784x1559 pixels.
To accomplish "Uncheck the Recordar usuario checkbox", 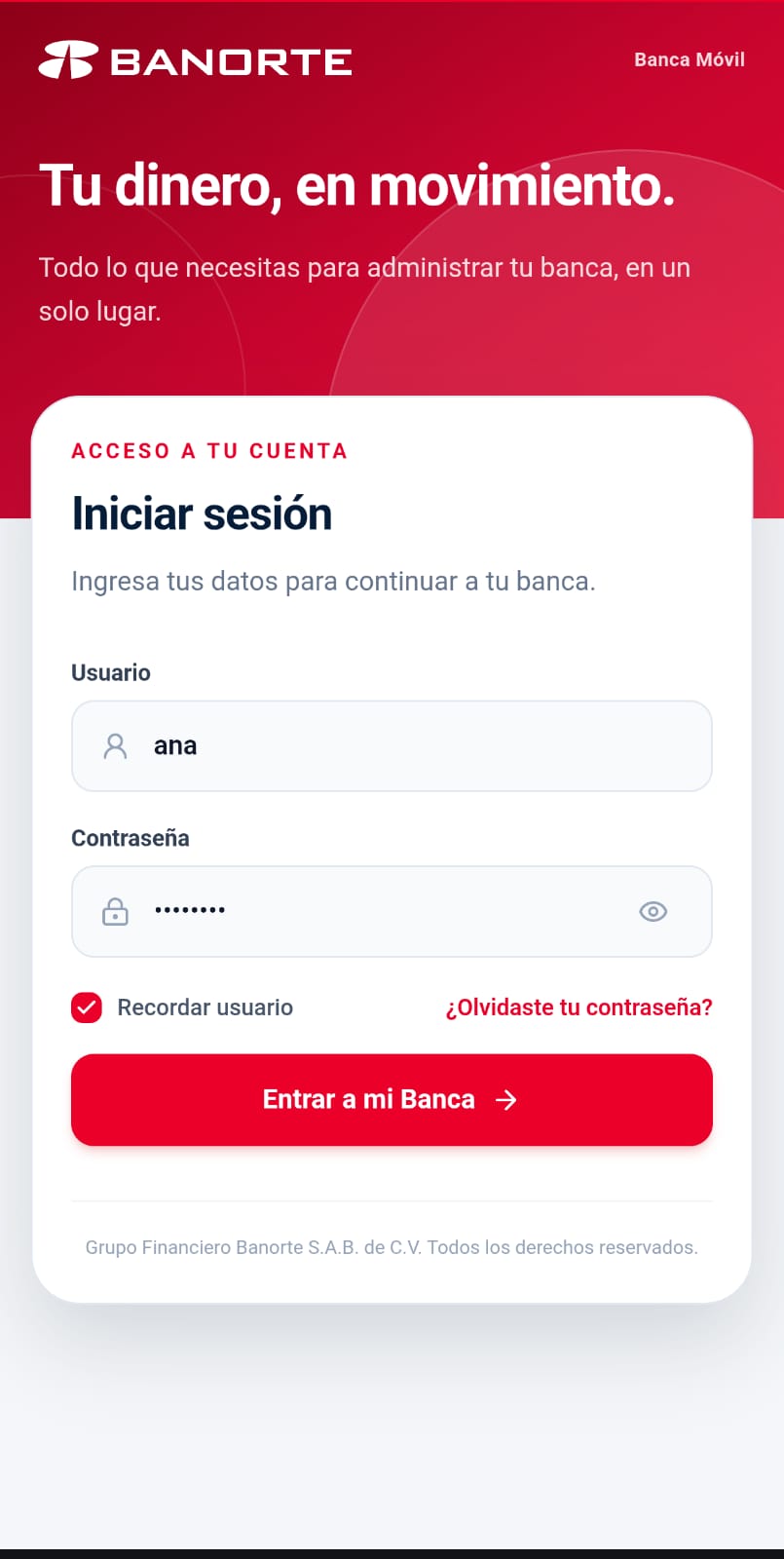I will (x=87, y=1008).
